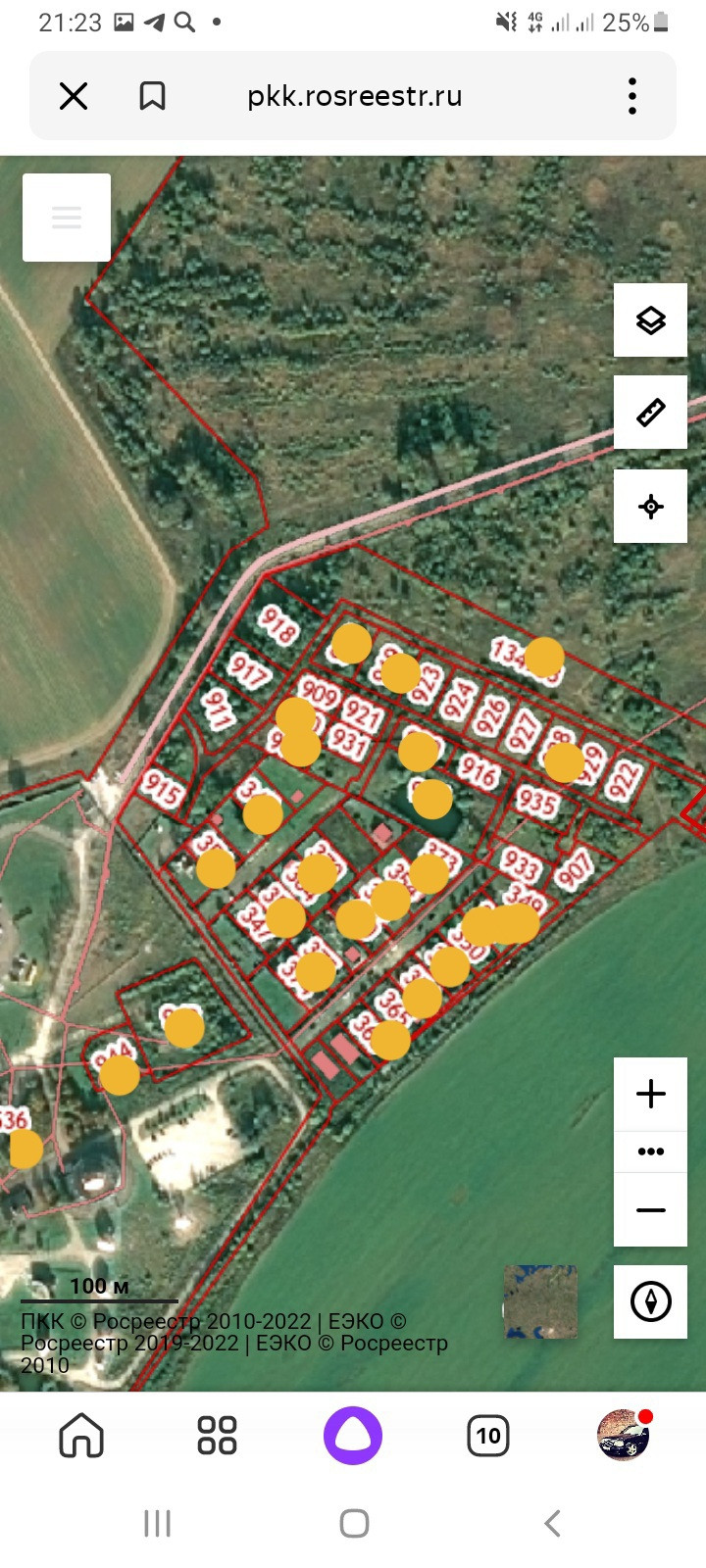
Task: Go back with the system back button
Action: click(552, 1523)
